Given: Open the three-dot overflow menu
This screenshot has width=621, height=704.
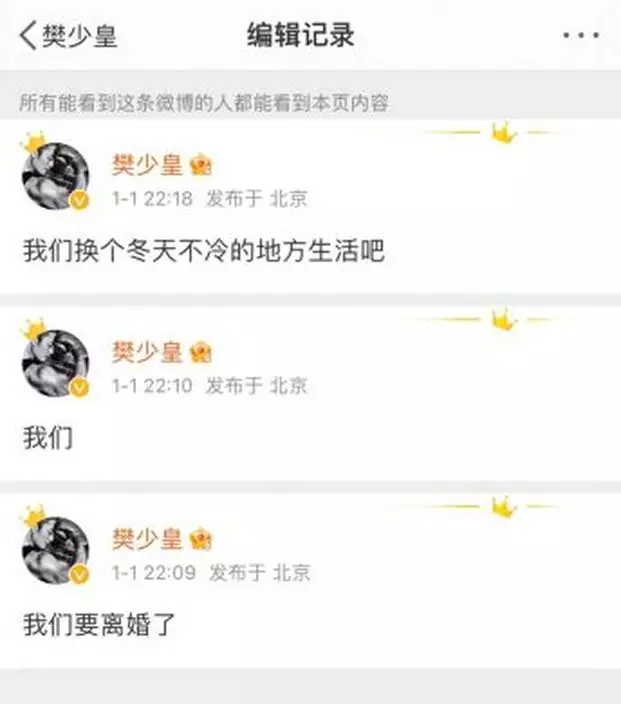Looking at the screenshot, I should pos(580,36).
